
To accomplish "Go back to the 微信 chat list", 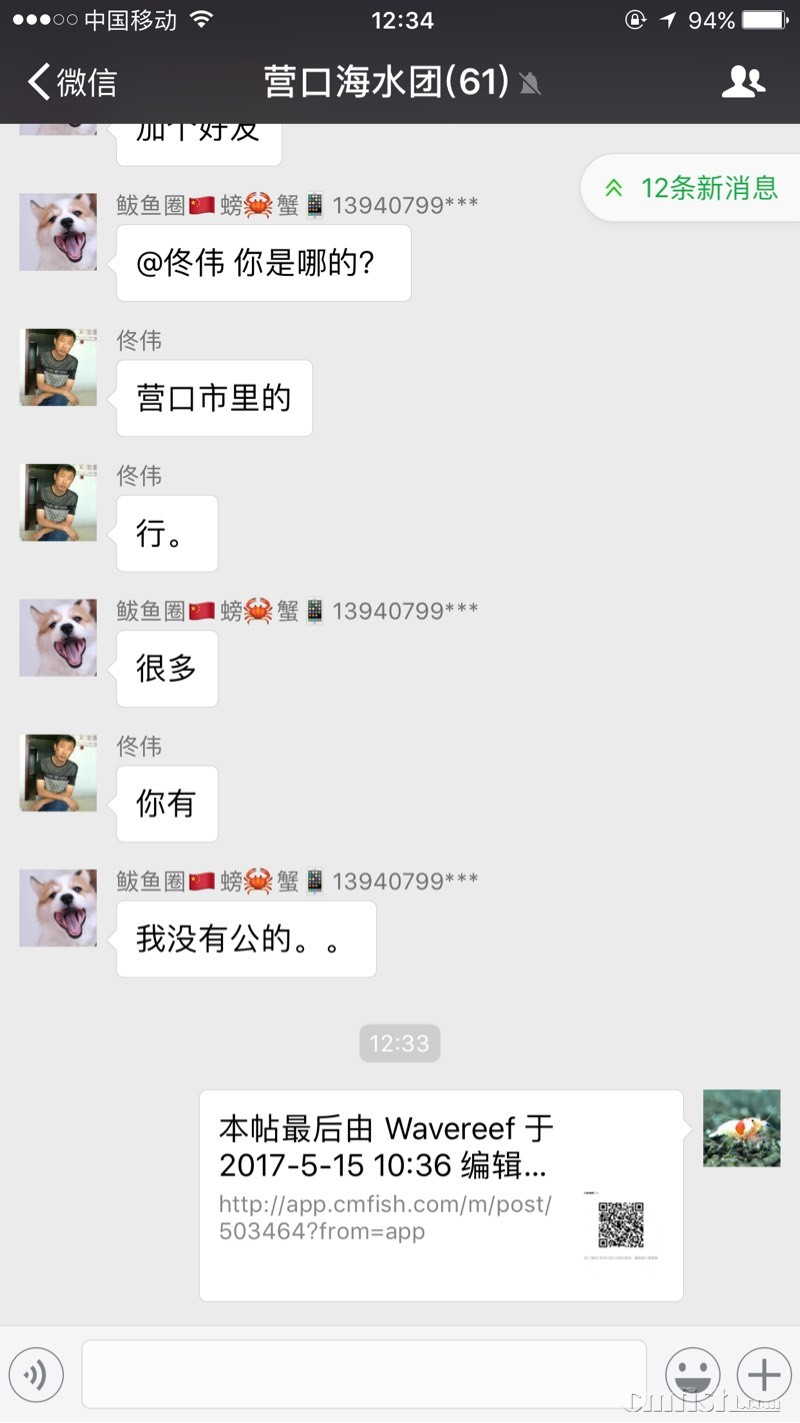I will click(x=72, y=82).
